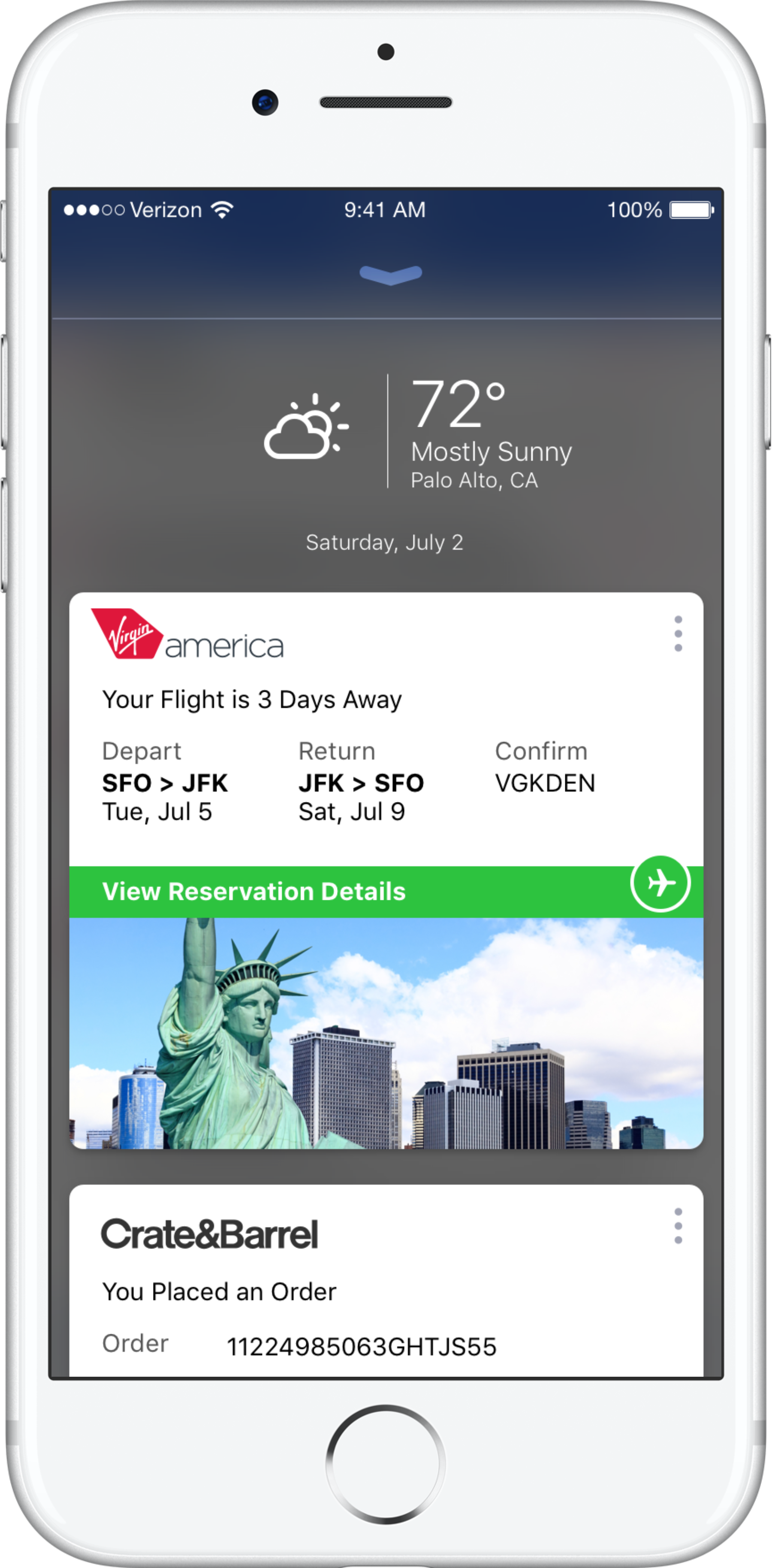Tap the round airplane icon
772x1568 pixels.
coord(660,883)
